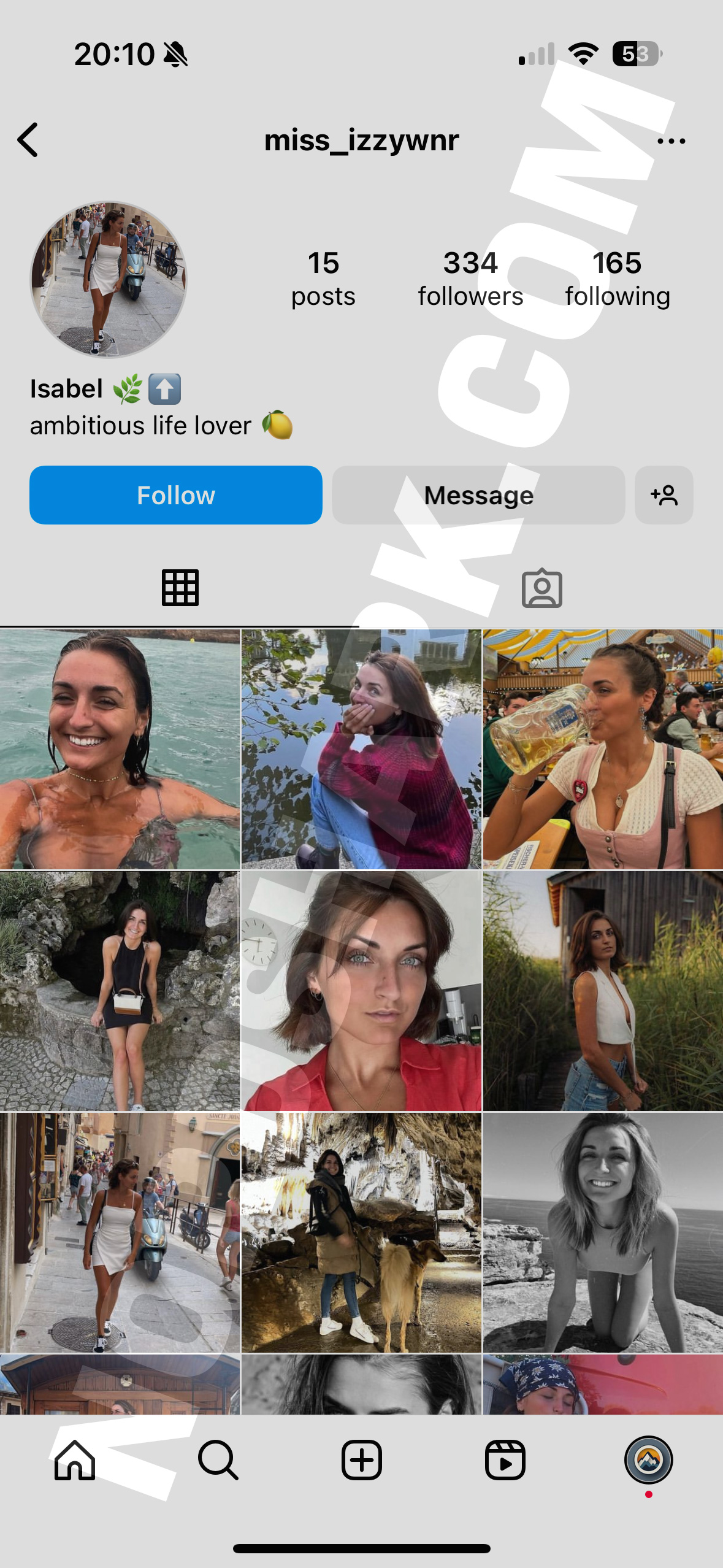Screen dimensions: 723x1568
Task: Switch to the tagged photos tab
Action: 541,589
